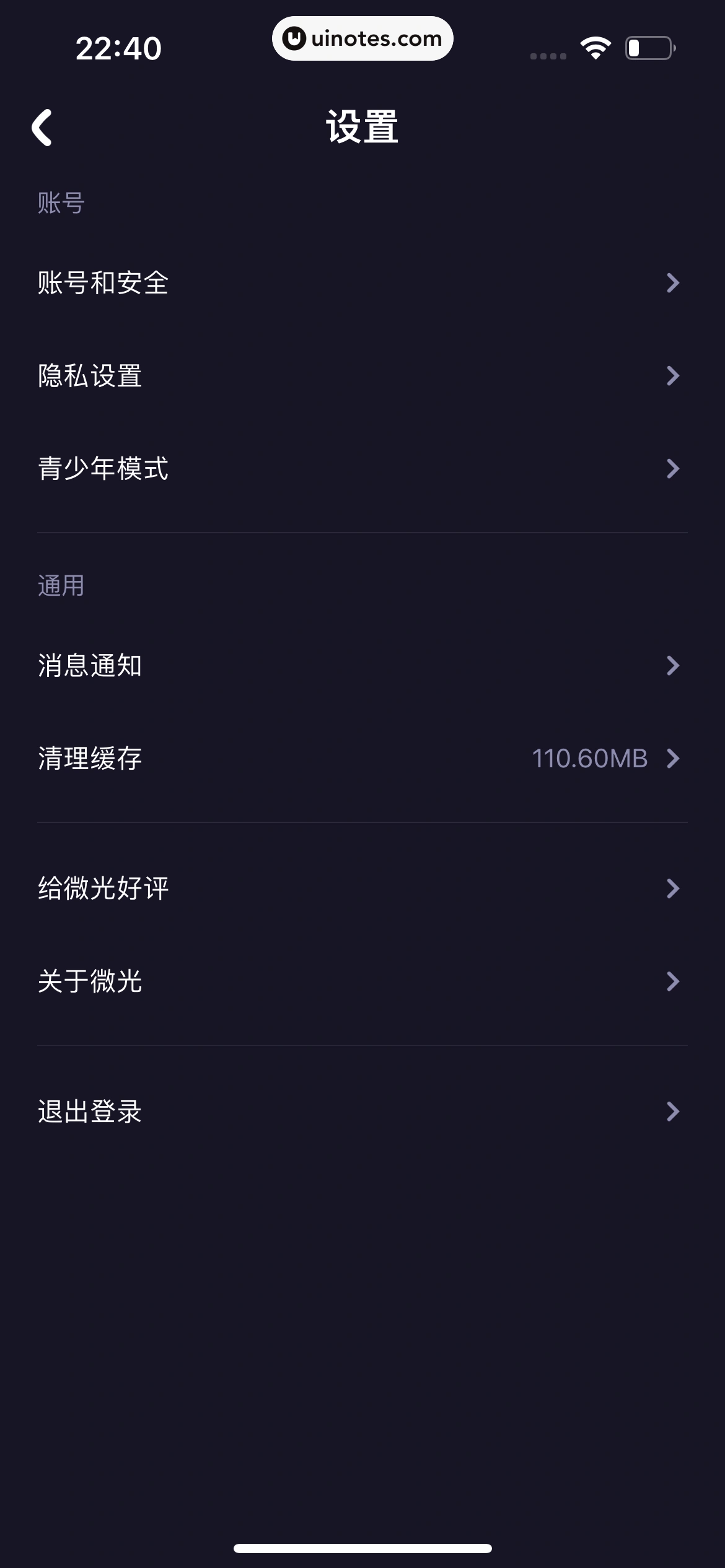Select the 账号 section header
Screen dimensions: 725x1568
click(x=60, y=202)
